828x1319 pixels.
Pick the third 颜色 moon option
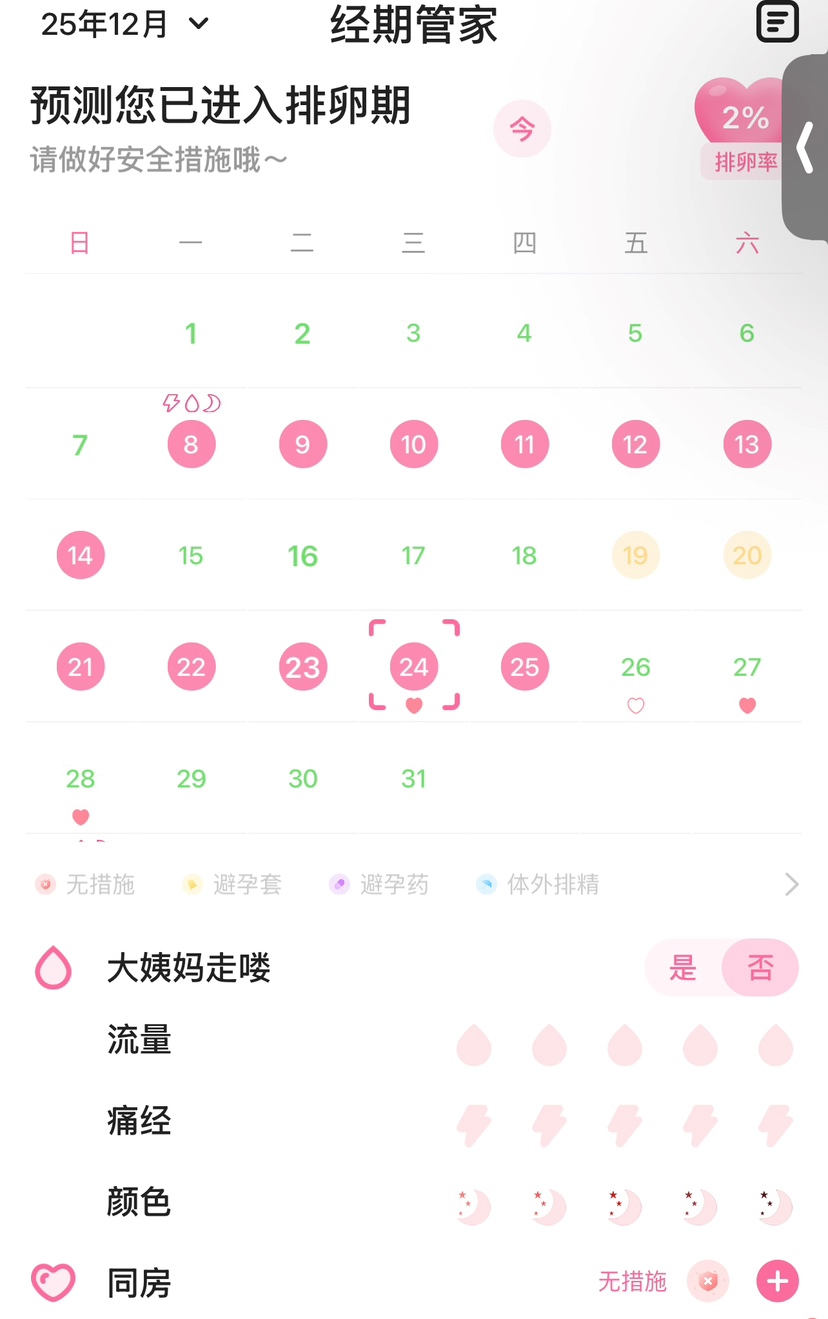(x=624, y=1206)
